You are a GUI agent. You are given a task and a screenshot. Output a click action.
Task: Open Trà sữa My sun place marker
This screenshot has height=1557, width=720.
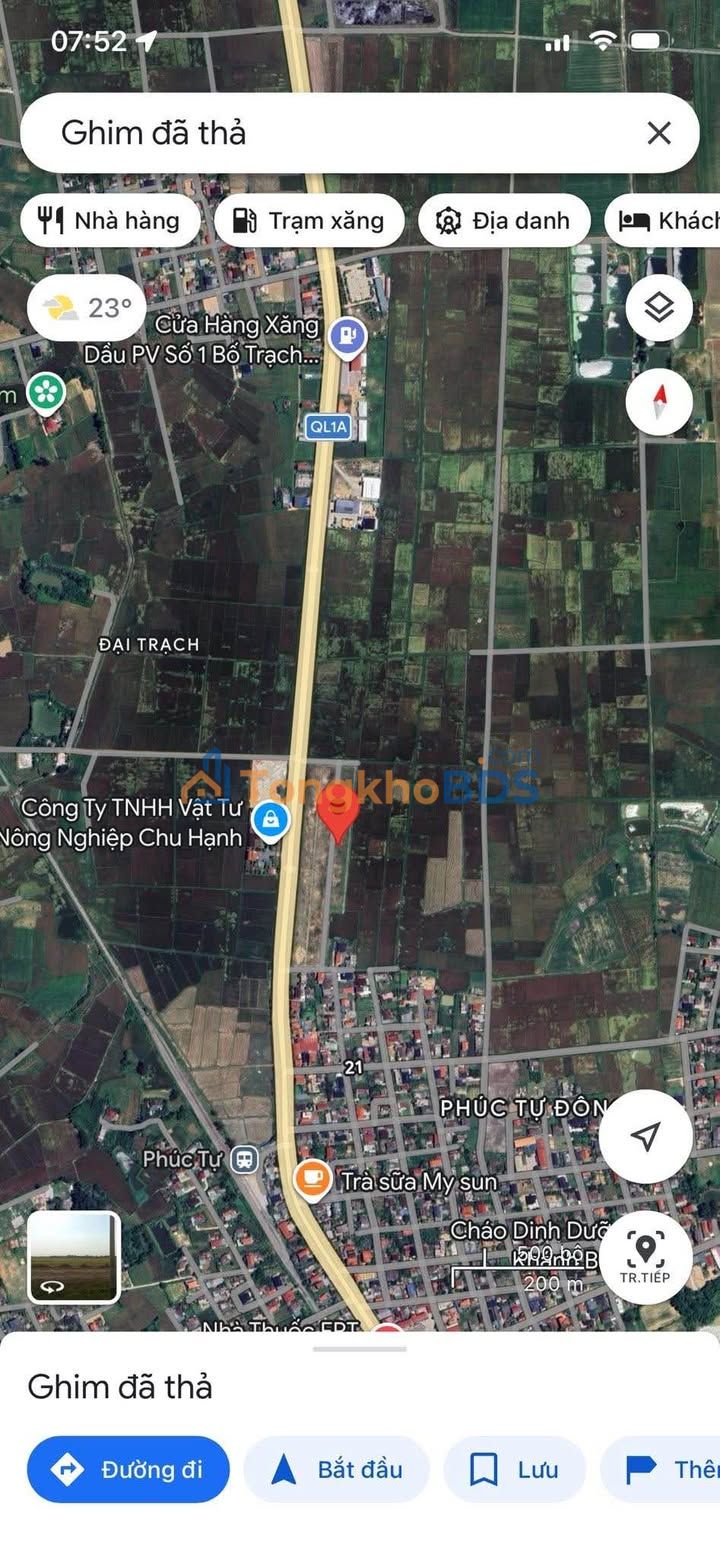click(x=313, y=1180)
